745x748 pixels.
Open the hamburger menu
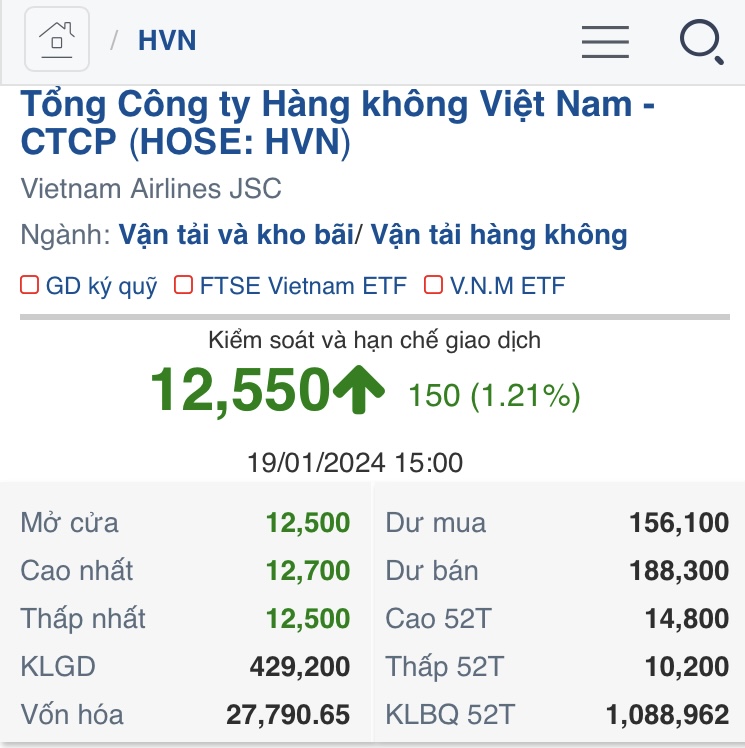(605, 41)
